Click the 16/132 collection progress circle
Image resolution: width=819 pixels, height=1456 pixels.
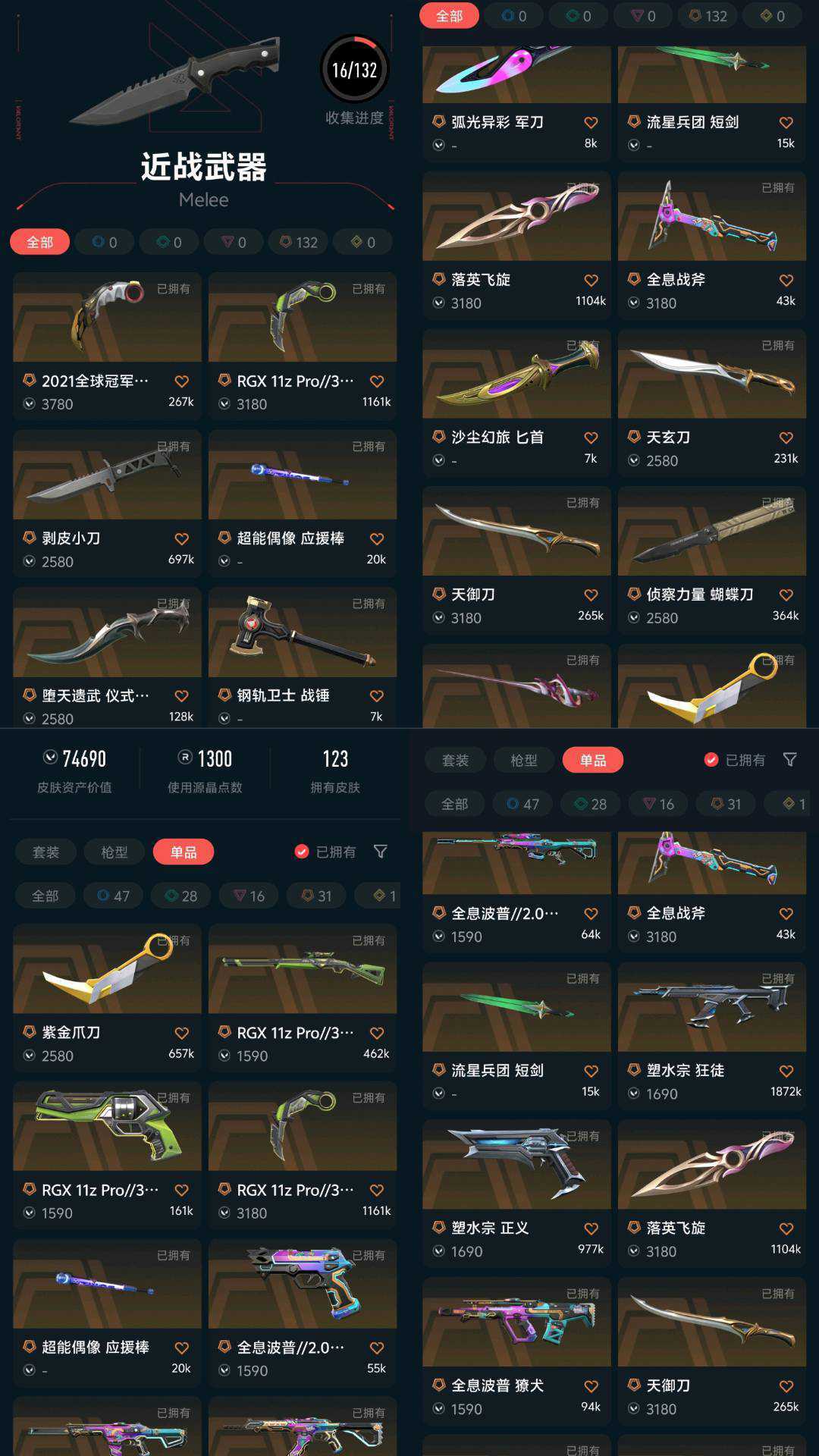click(353, 68)
